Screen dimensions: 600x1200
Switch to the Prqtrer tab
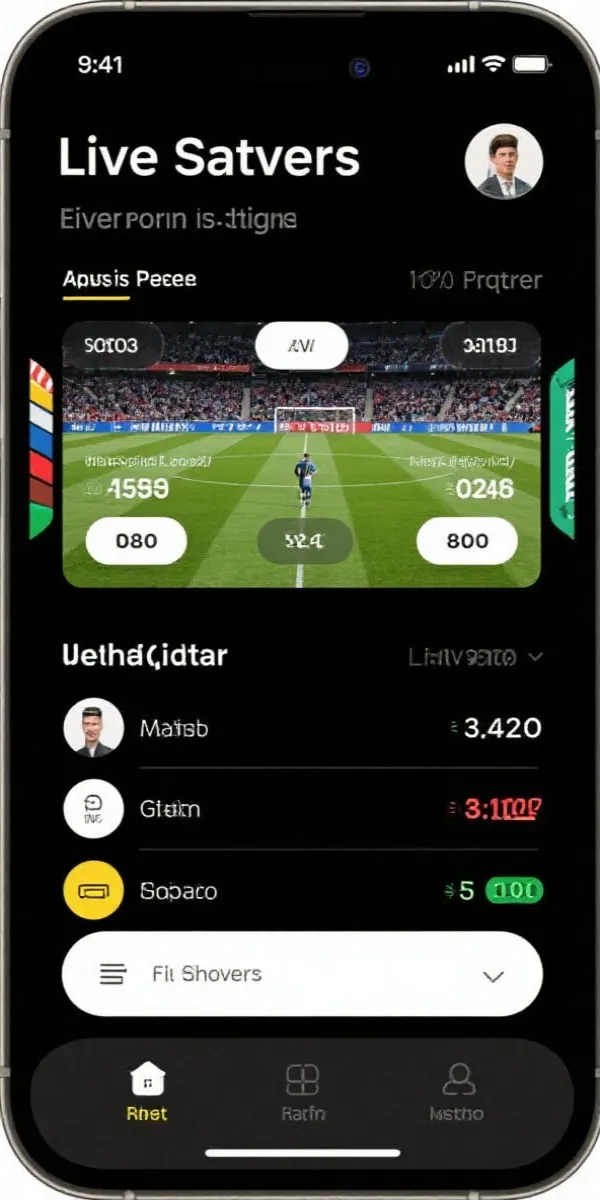pos(474,281)
